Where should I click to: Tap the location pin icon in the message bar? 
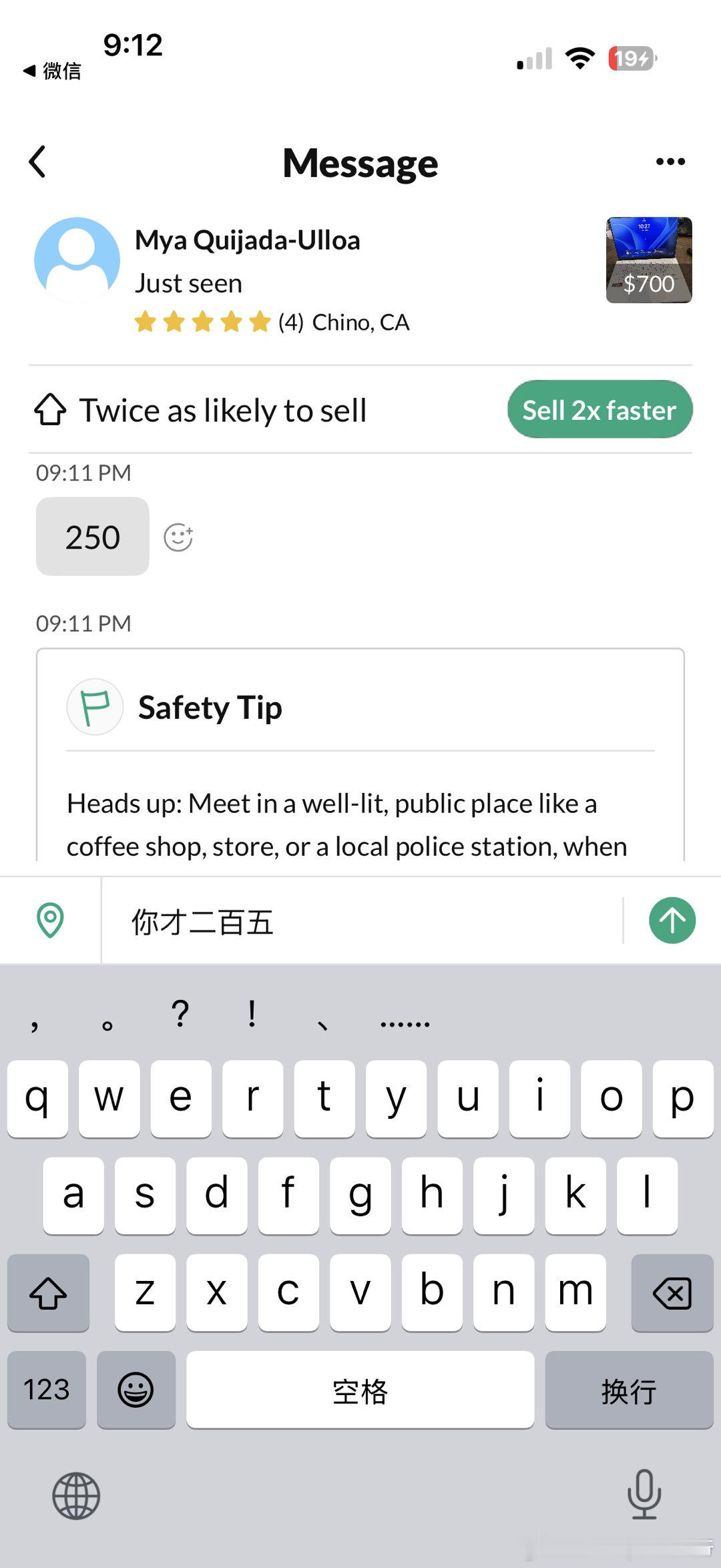click(x=51, y=921)
